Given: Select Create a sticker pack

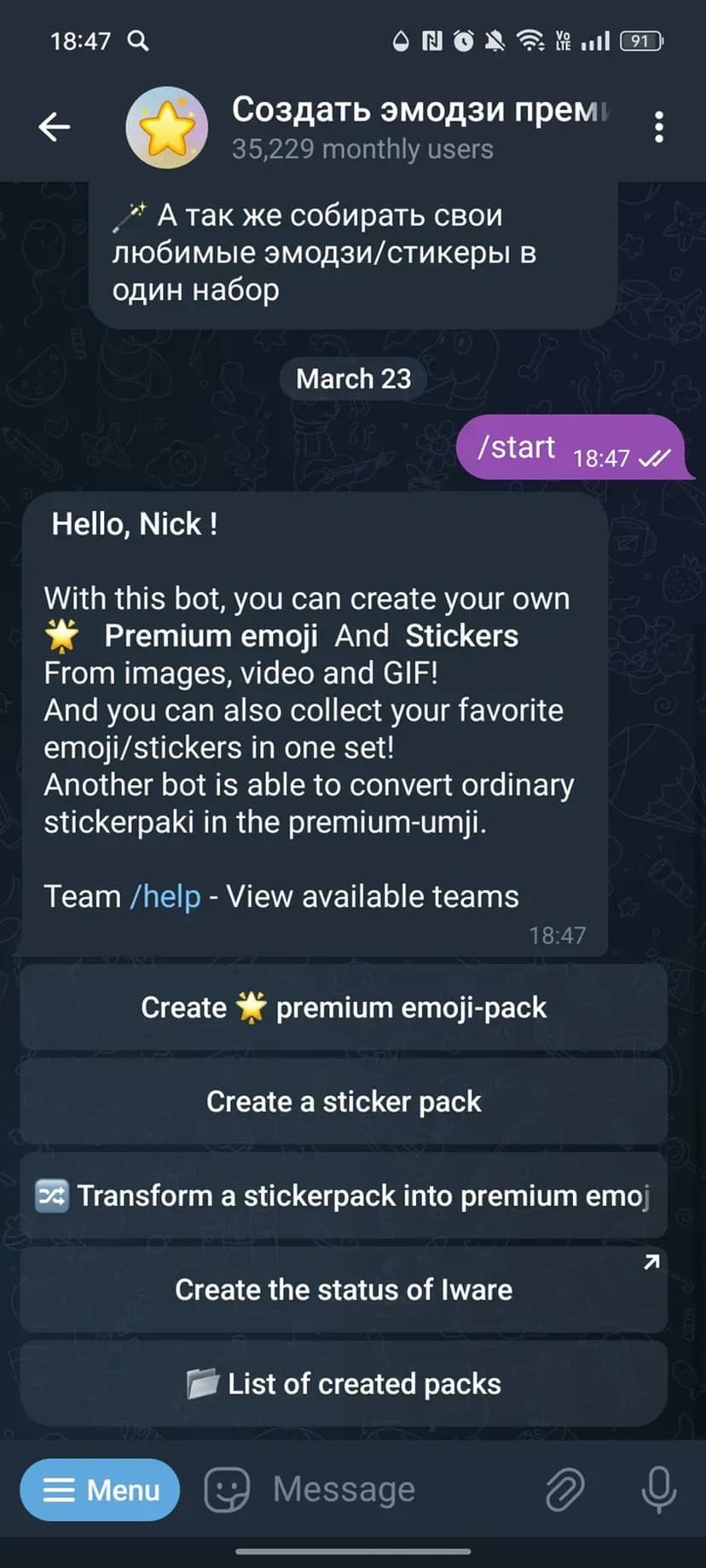Looking at the screenshot, I should coord(344,1101).
